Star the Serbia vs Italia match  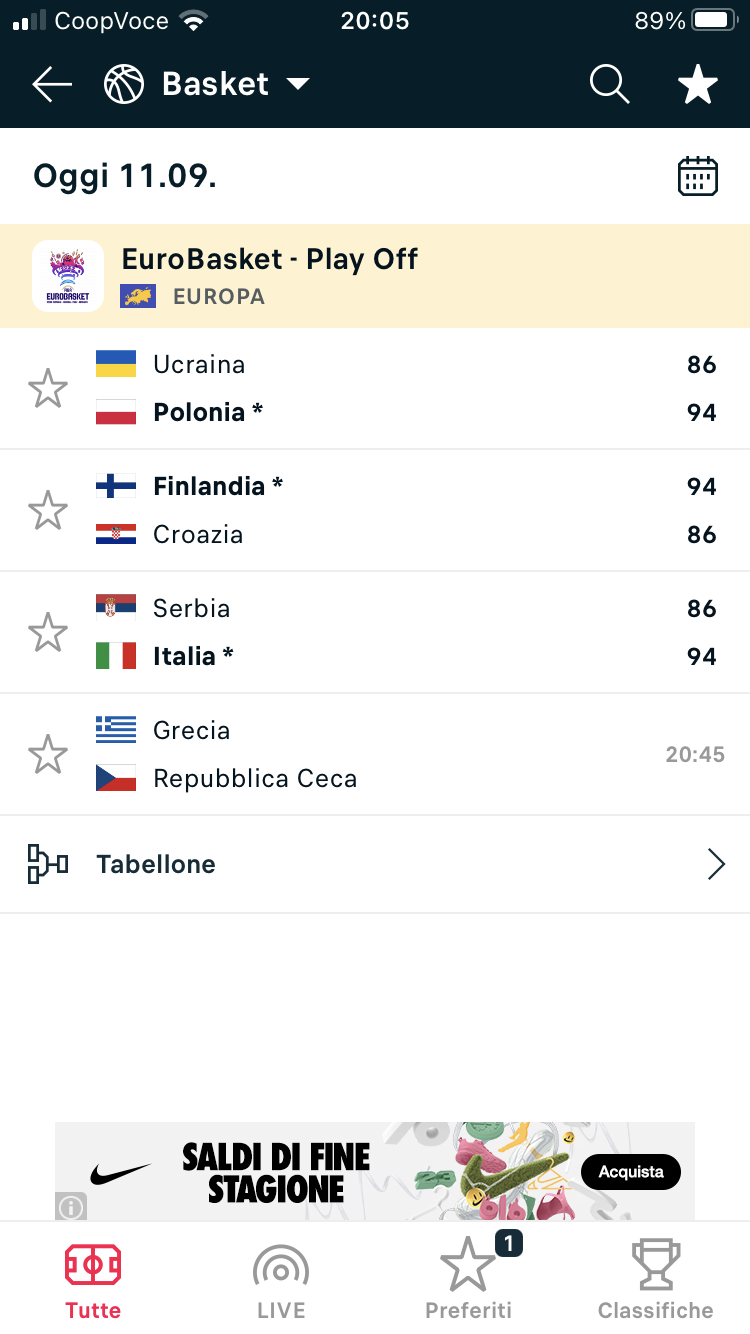[47, 632]
